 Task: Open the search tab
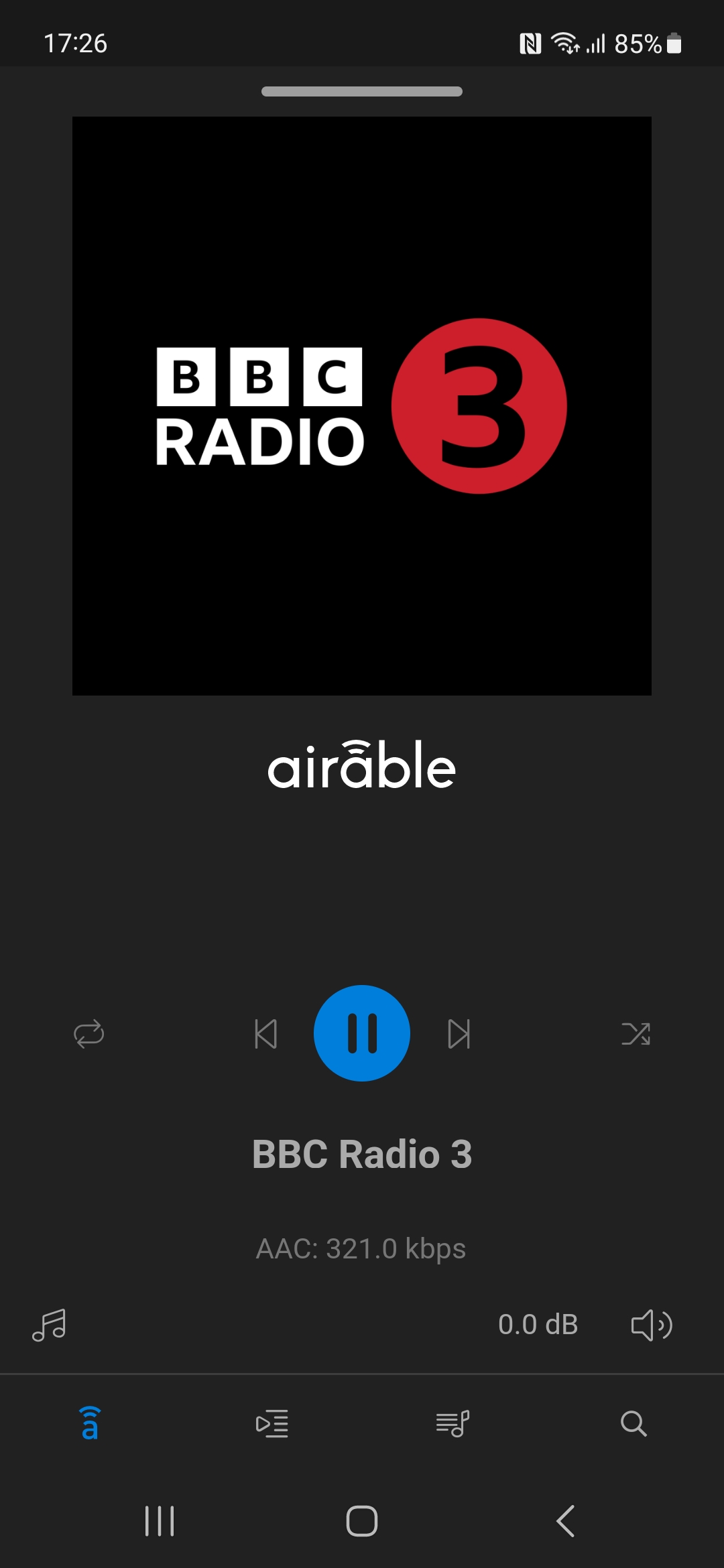[633, 1423]
